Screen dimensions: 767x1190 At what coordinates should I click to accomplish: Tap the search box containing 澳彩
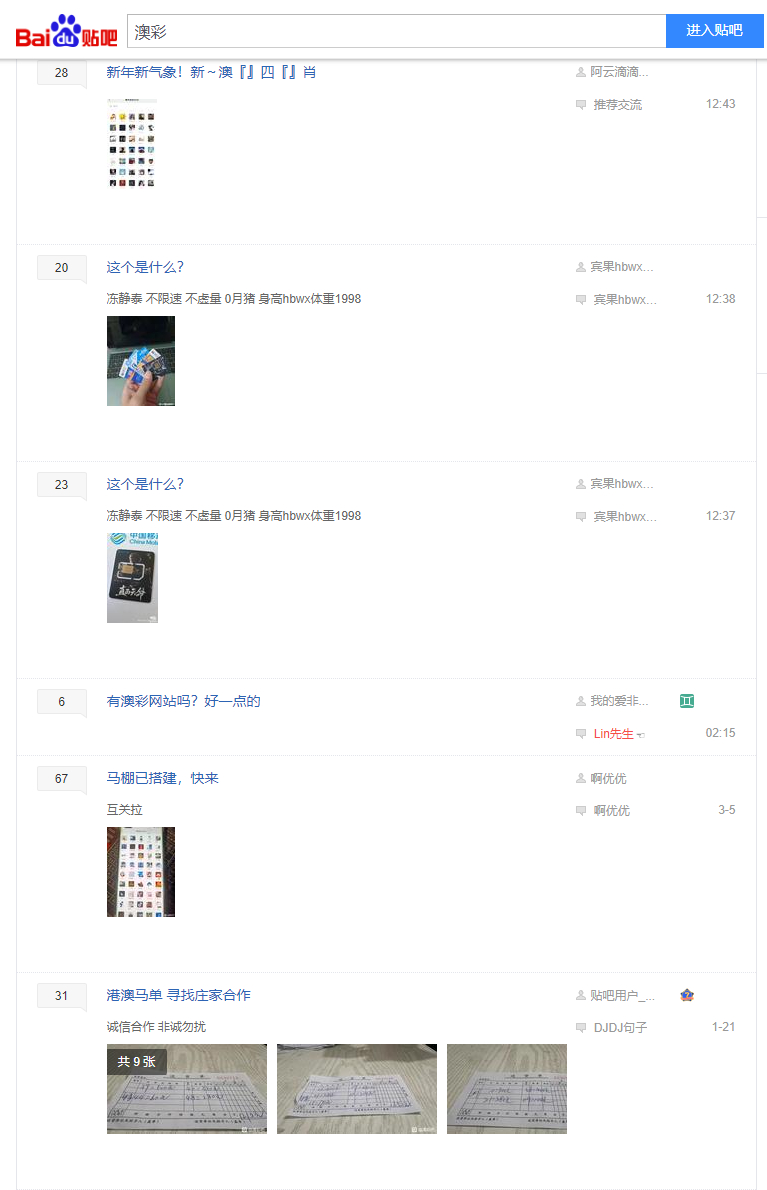pos(396,31)
